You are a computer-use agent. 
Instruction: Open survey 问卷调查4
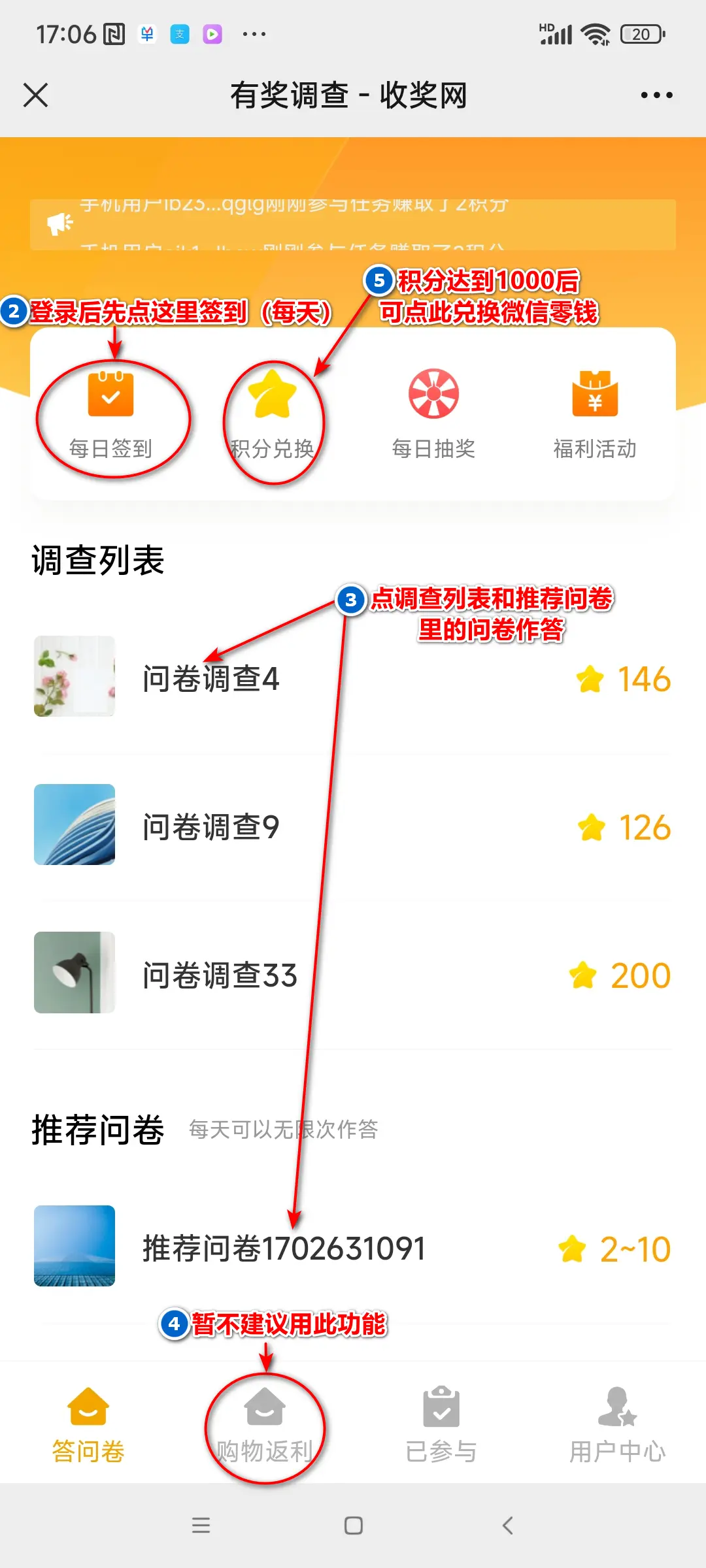coord(352,678)
